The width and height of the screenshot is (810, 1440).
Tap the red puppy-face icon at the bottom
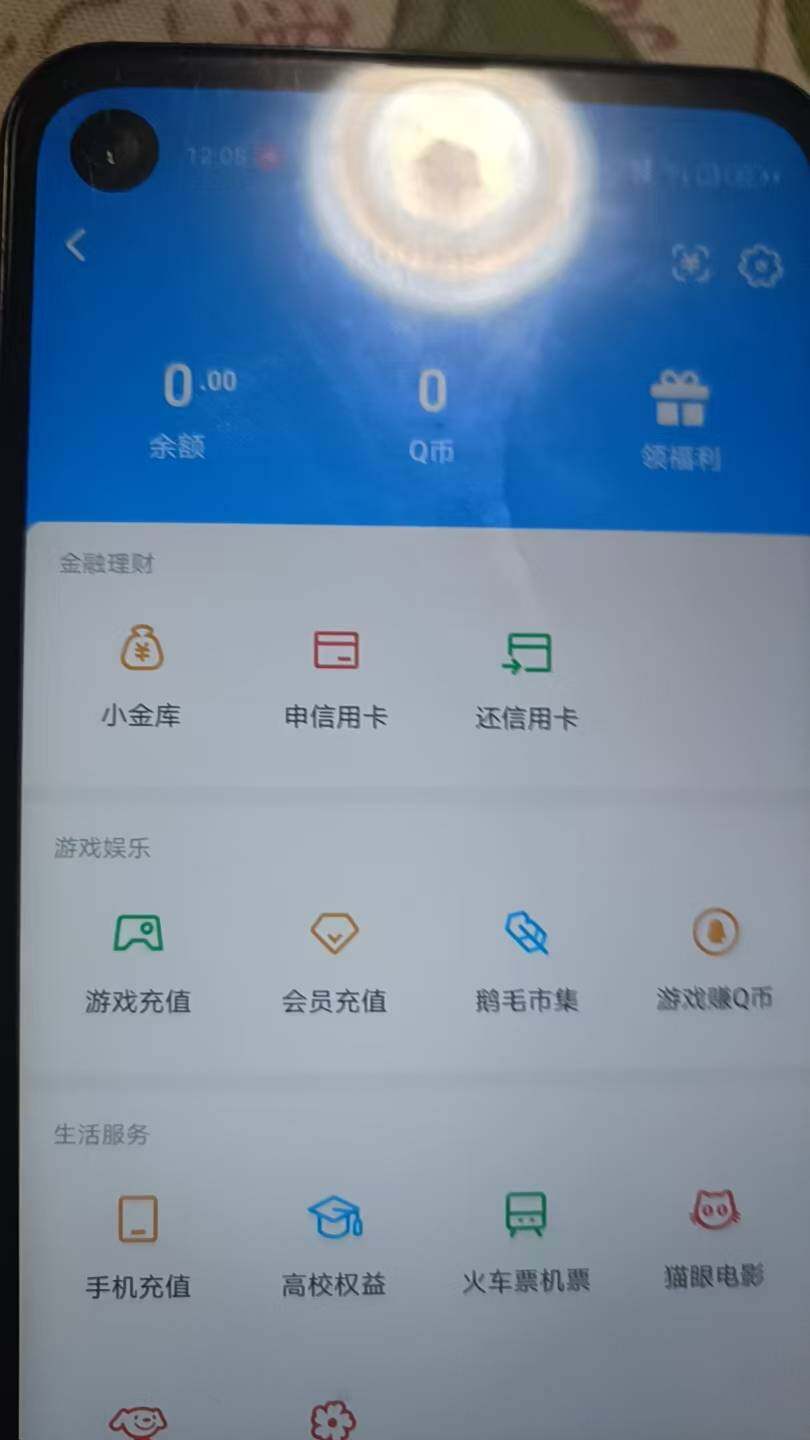click(140, 1420)
